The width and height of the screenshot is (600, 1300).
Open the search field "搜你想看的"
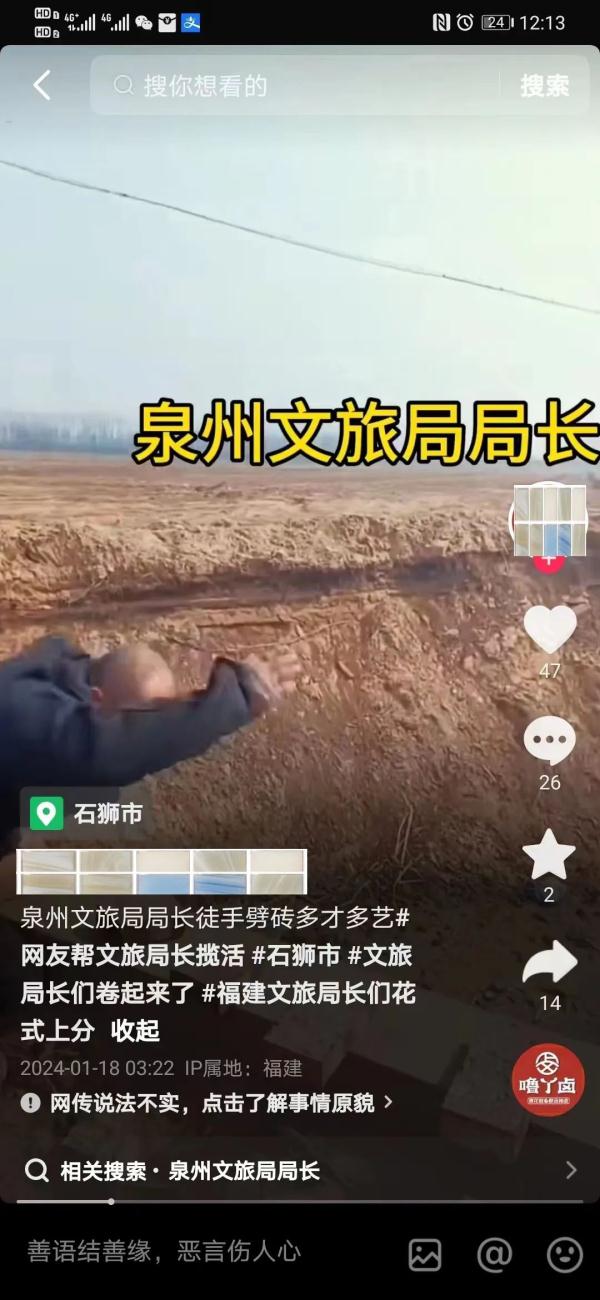point(295,86)
